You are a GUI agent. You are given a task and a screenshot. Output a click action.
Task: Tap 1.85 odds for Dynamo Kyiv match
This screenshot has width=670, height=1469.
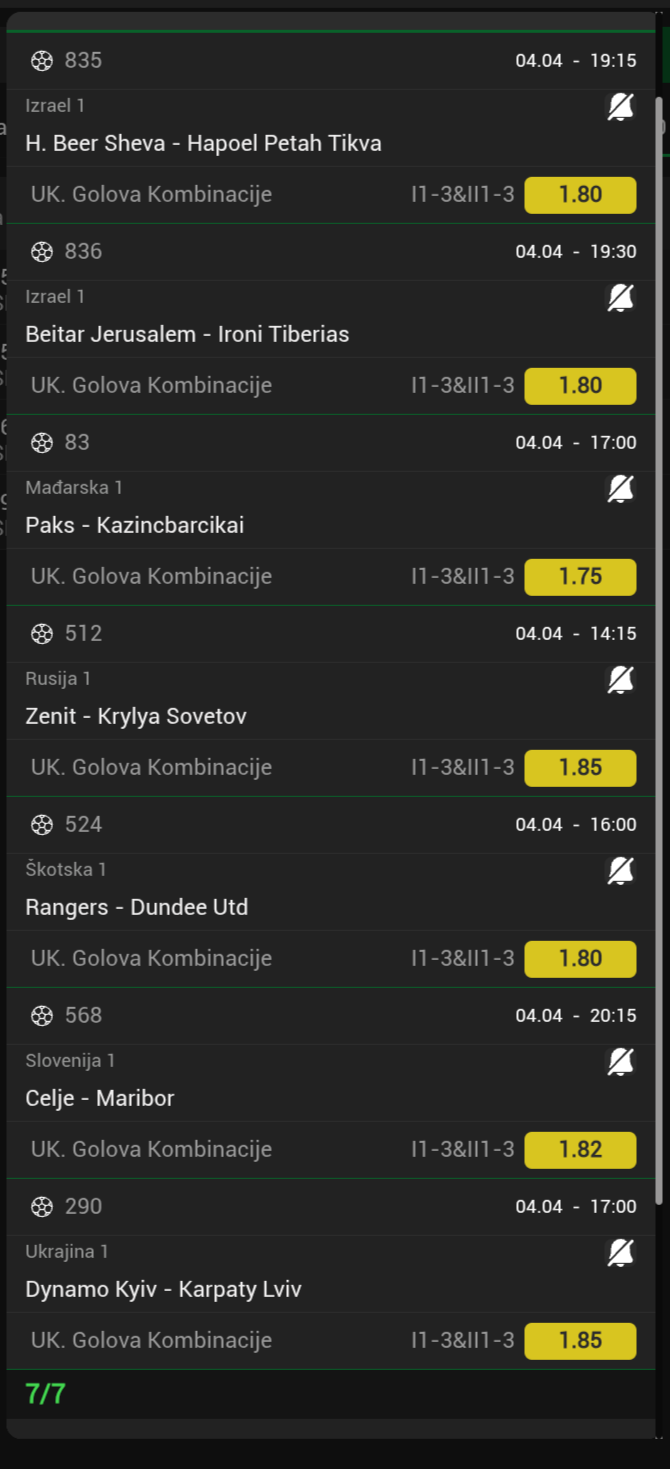580,1341
